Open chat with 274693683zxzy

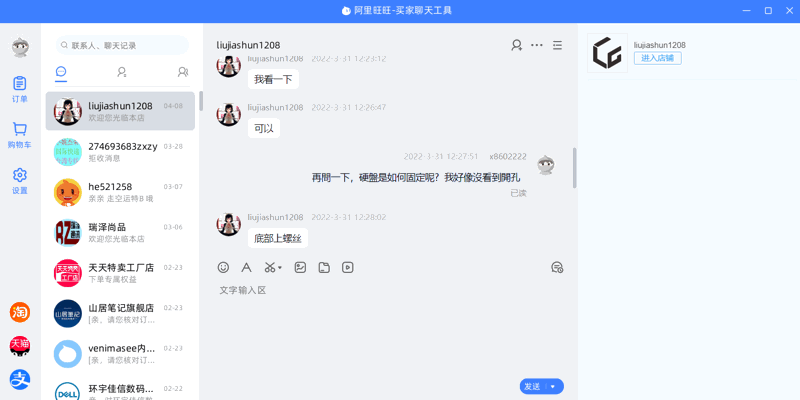tap(120, 152)
